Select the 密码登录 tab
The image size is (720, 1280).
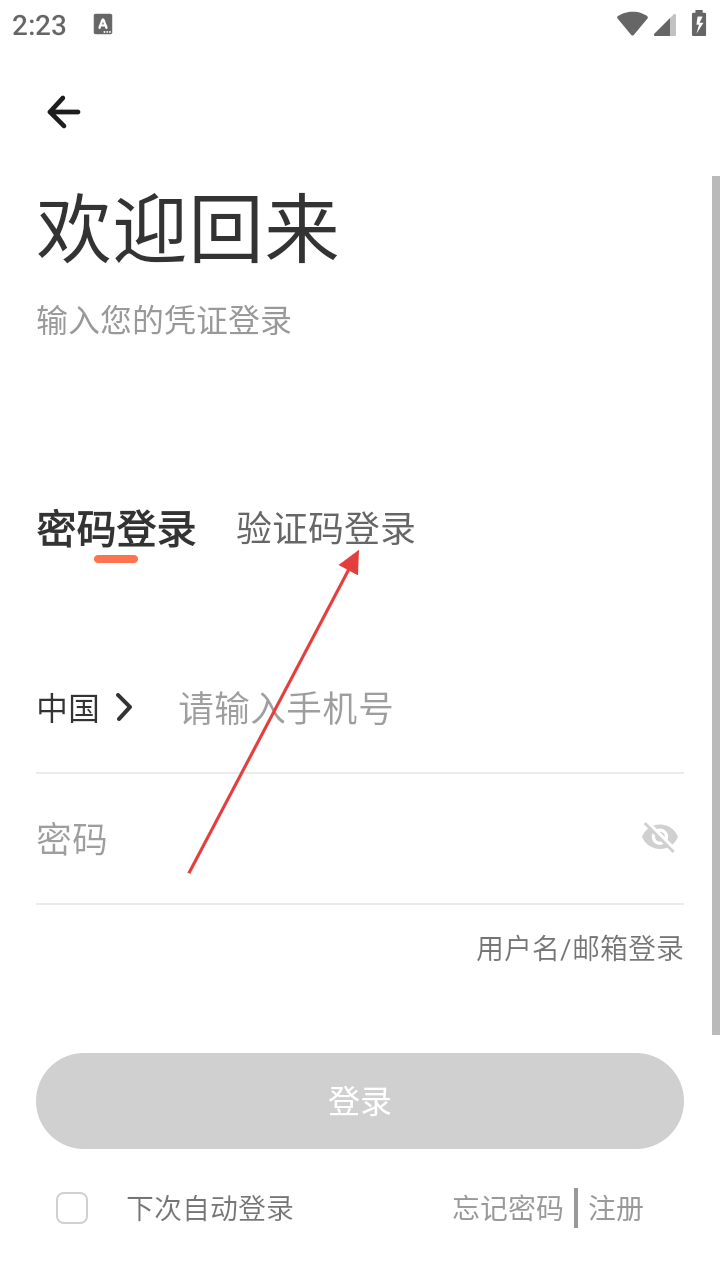coord(116,529)
